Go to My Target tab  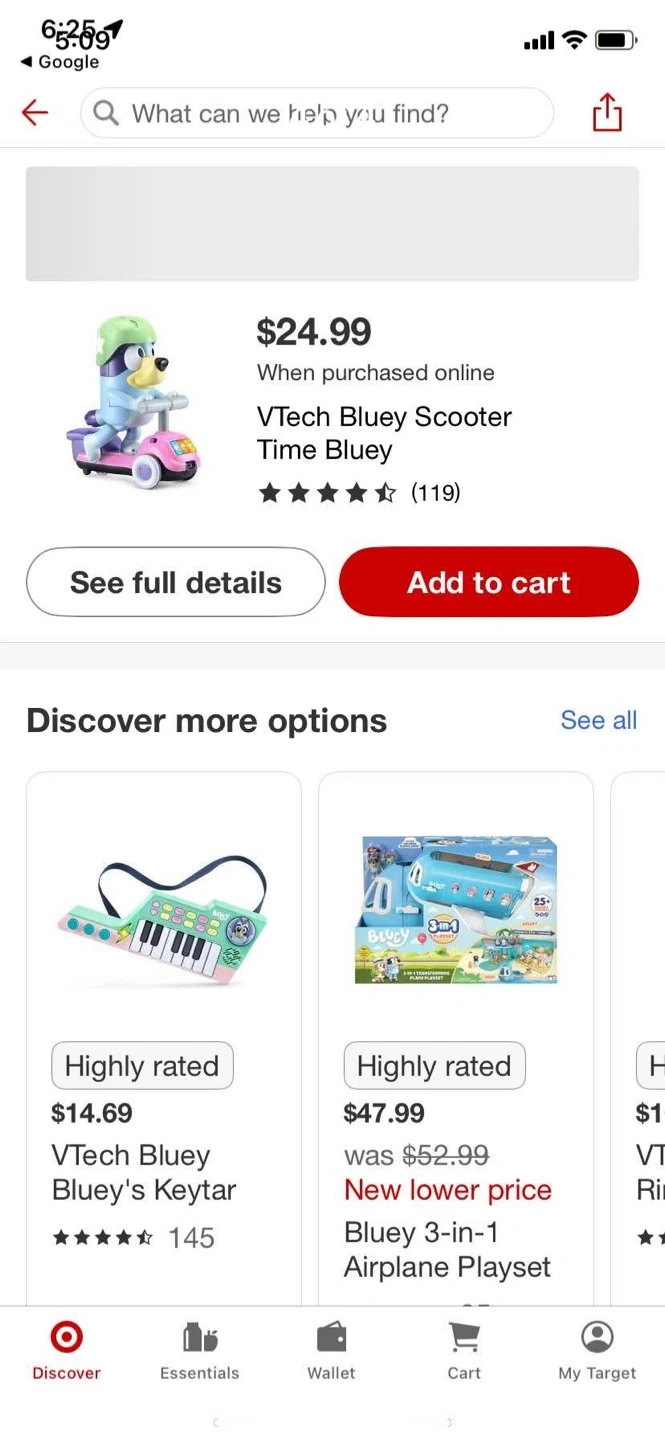(597, 1351)
